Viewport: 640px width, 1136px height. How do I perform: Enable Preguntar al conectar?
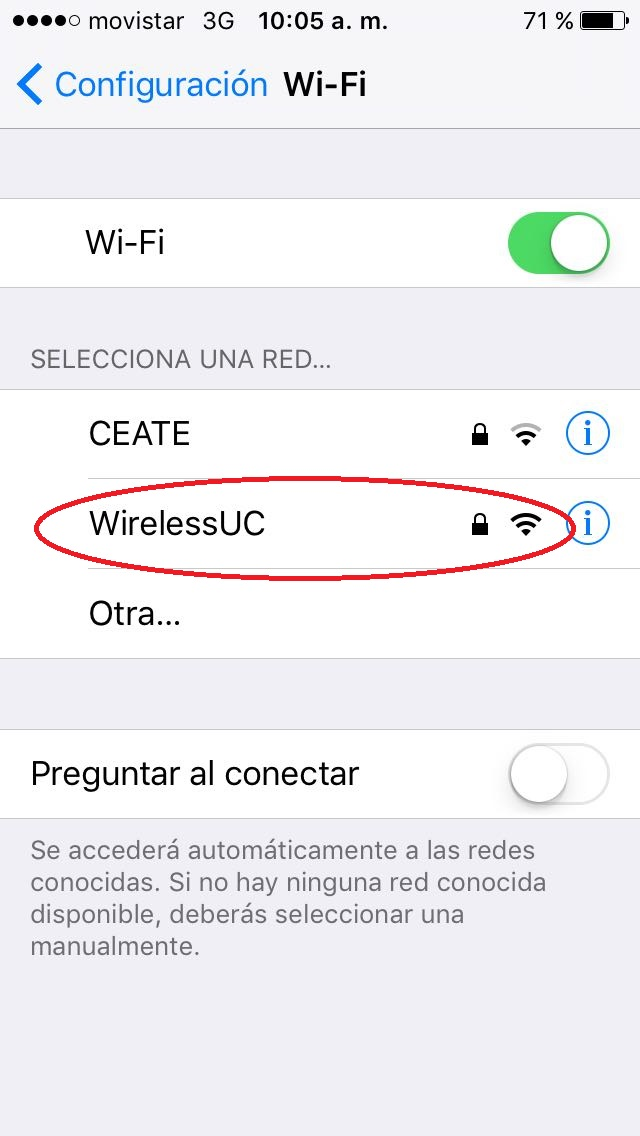(558, 774)
